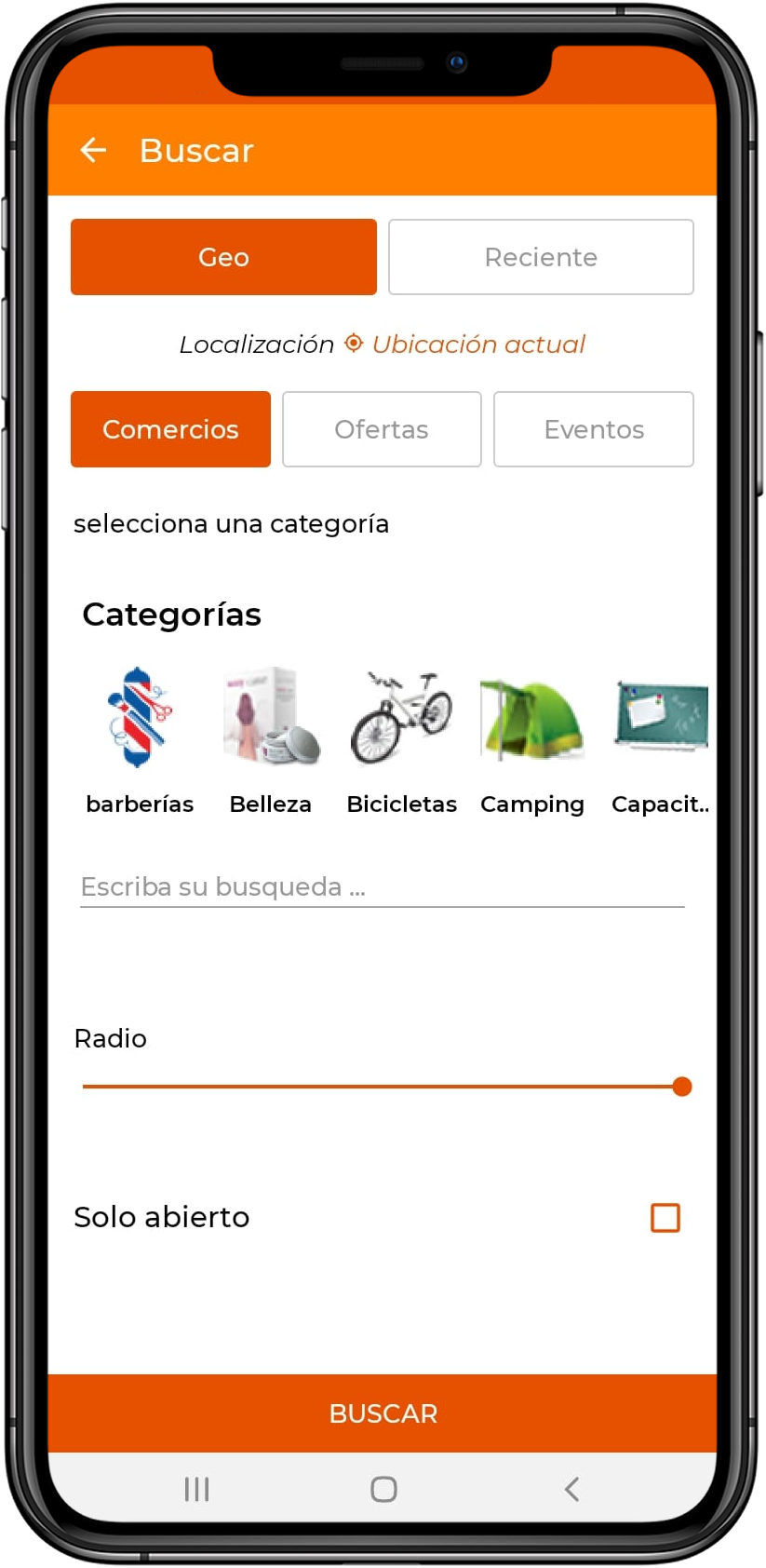Switch to the Reciente tab

(x=541, y=257)
